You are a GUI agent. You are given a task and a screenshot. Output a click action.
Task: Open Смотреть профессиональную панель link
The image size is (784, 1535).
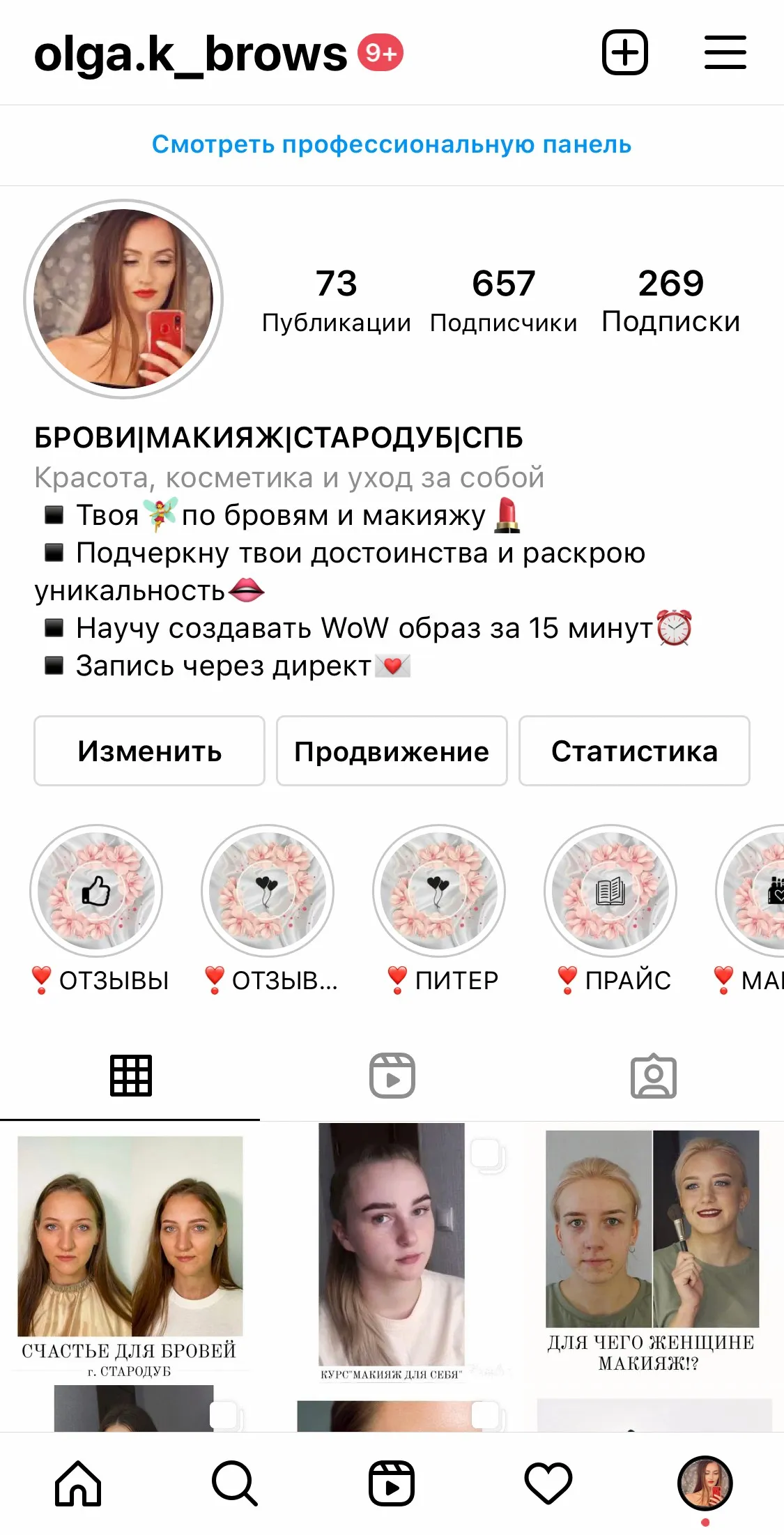point(392,144)
